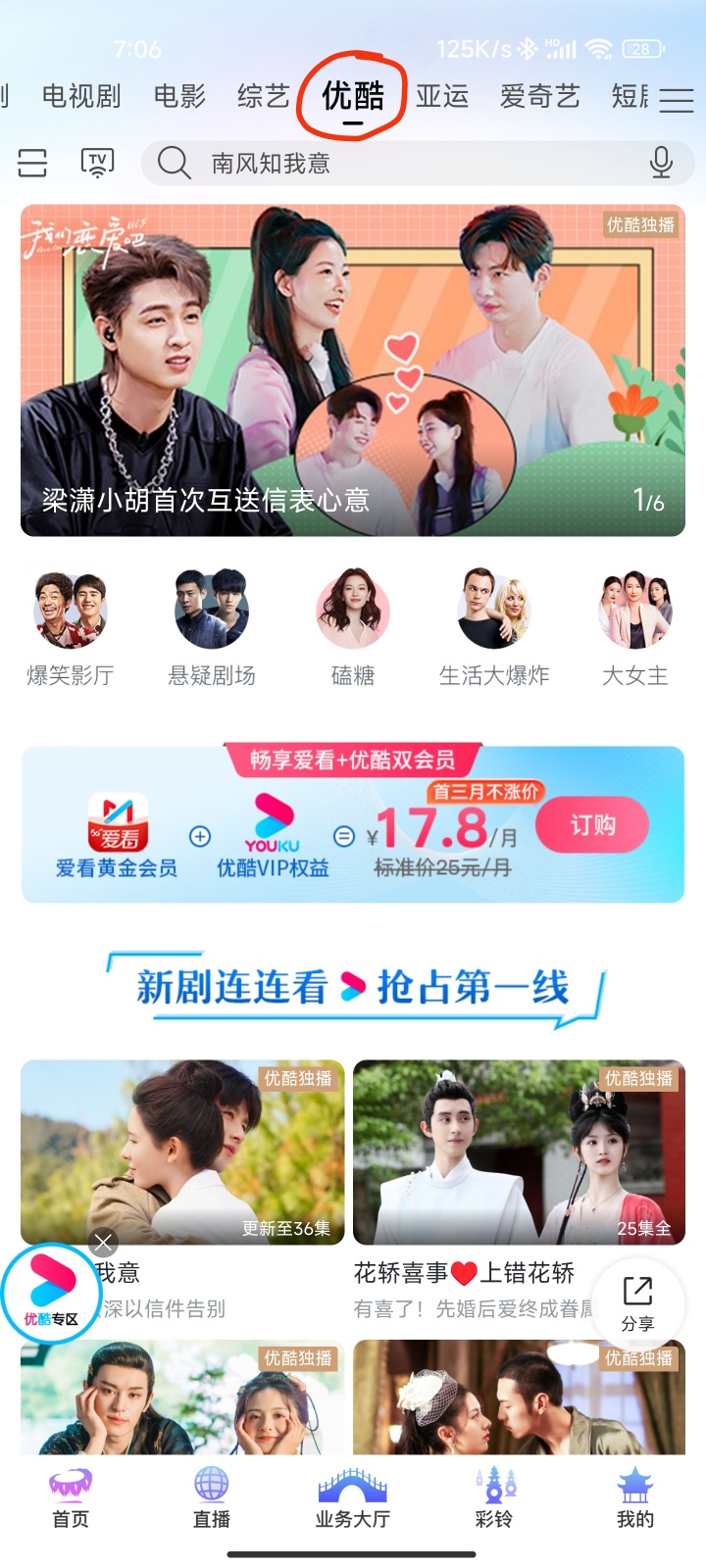Go to the 亚运 tab
The width and height of the screenshot is (706, 1568).
pyautogui.click(x=442, y=96)
